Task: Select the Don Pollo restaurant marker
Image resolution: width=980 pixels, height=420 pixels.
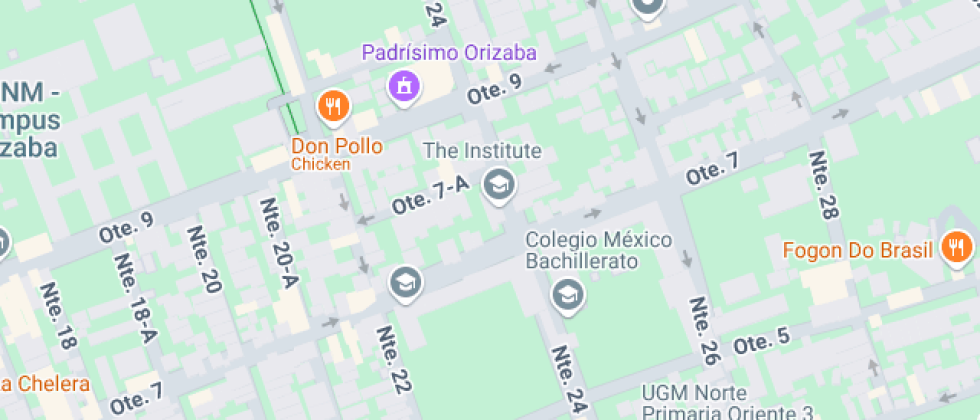Action: coord(332,104)
